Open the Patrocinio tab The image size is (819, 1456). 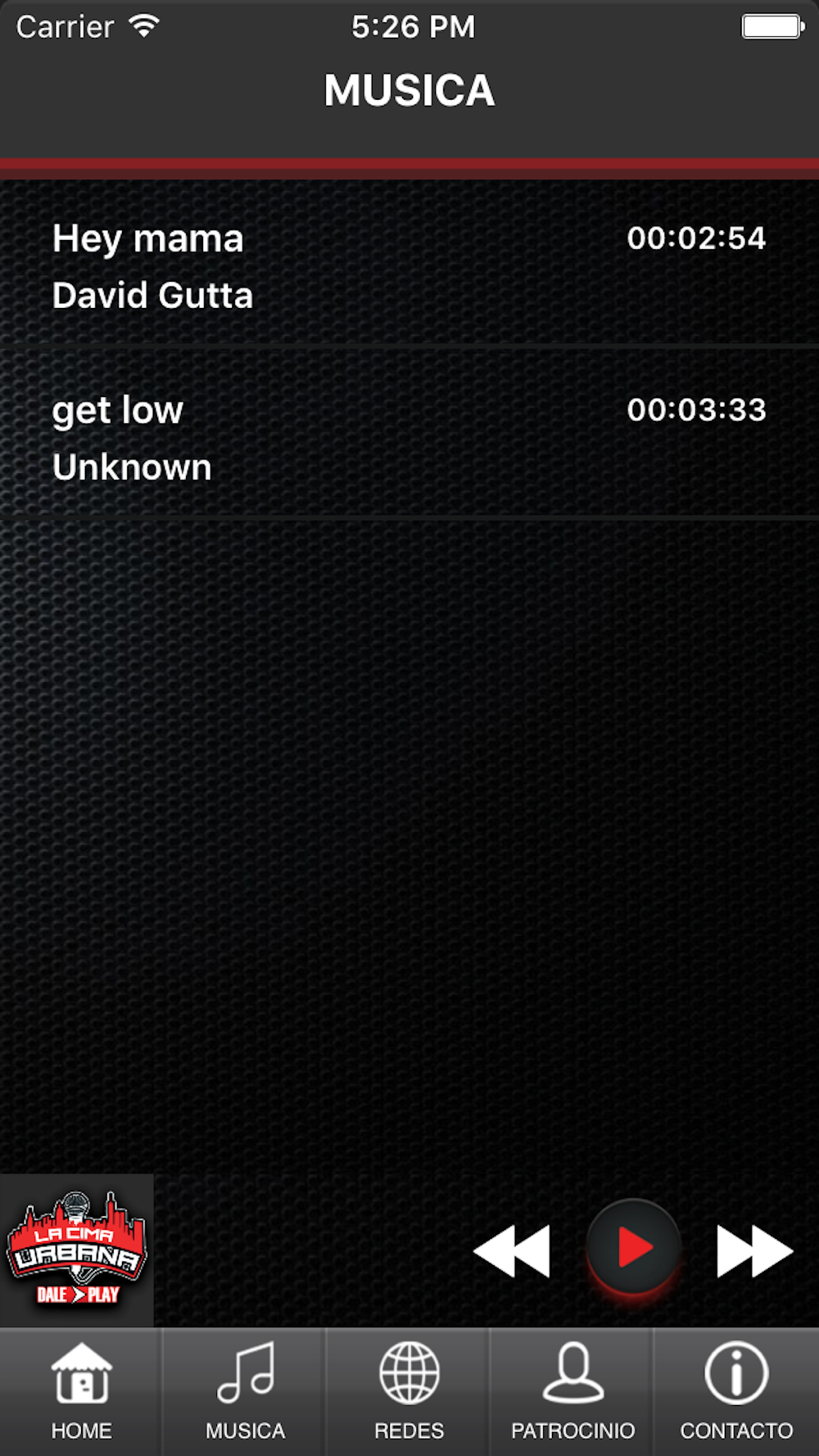point(572,1392)
